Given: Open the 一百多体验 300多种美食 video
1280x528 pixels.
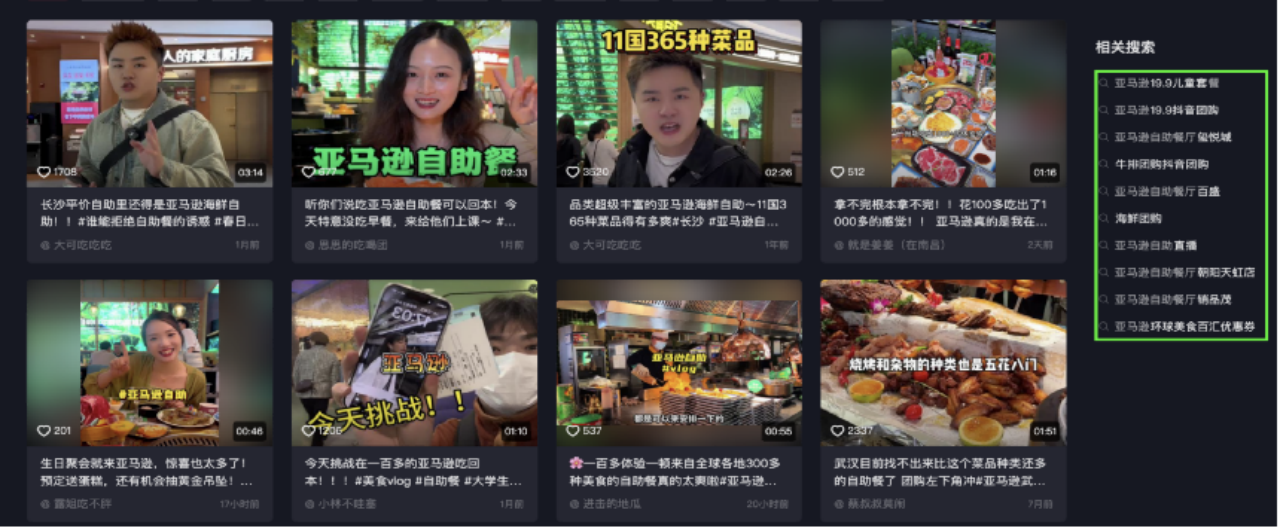Looking at the screenshot, I should coord(679,362).
